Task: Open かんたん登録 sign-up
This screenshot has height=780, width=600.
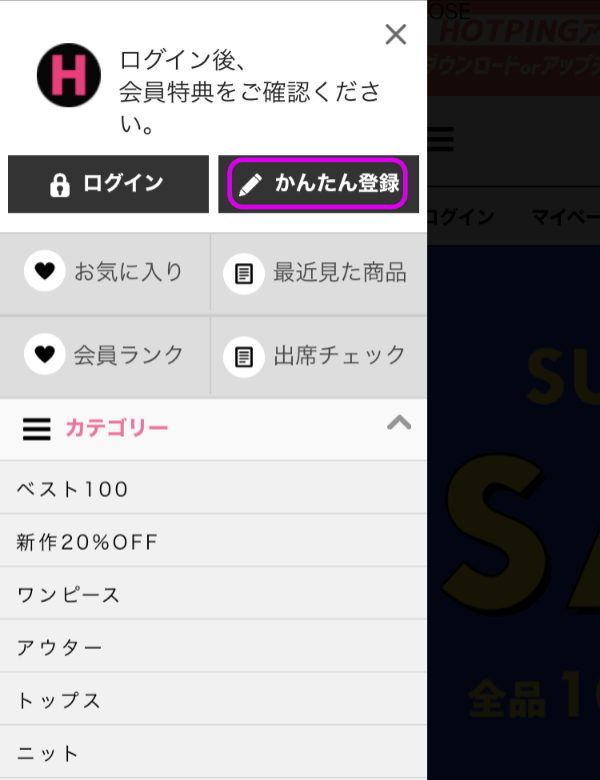Action: 319,184
